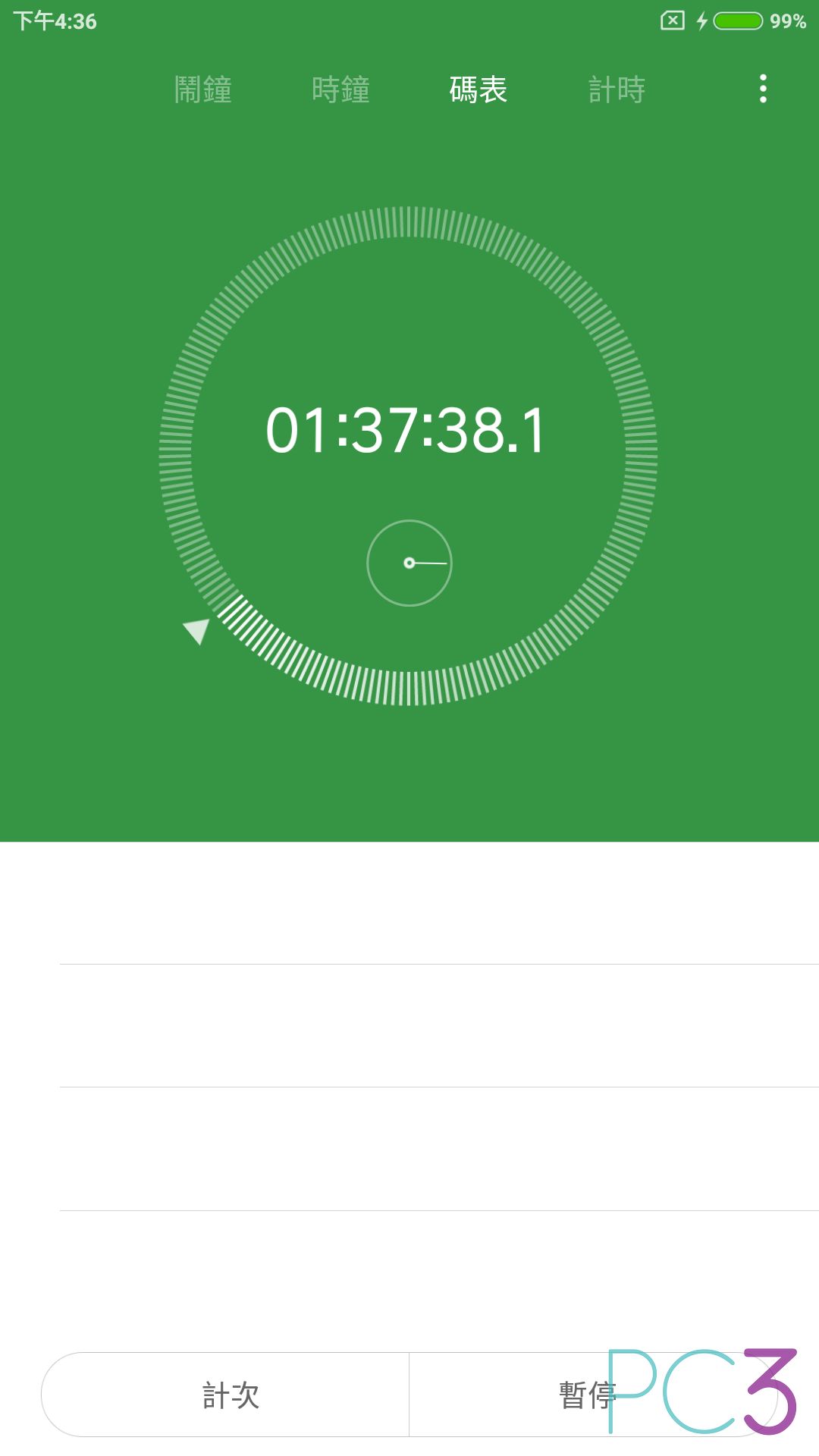This screenshot has width=819, height=1456.
Task: Select the 碼表 stopwatch tab
Action: pos(478,89)
